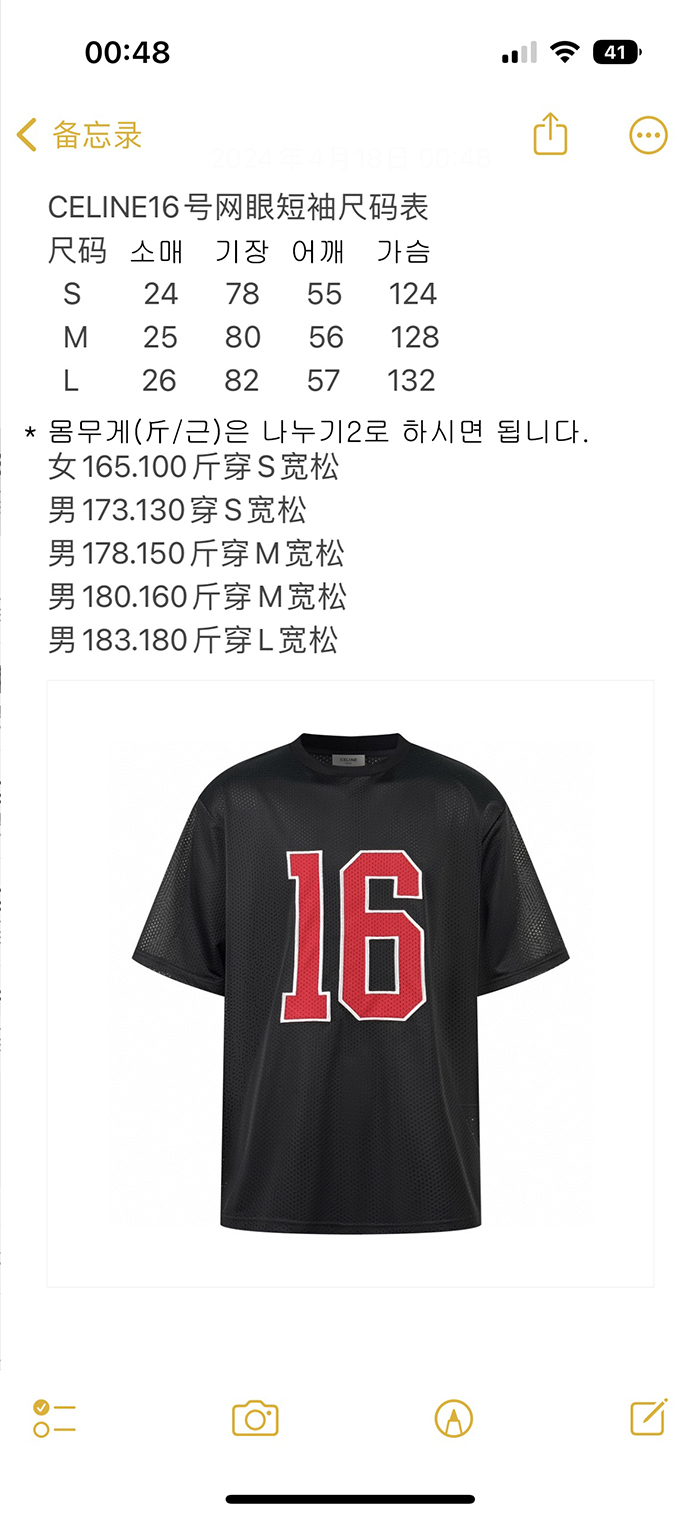Open the camera attachment options

click(255, 1418)
